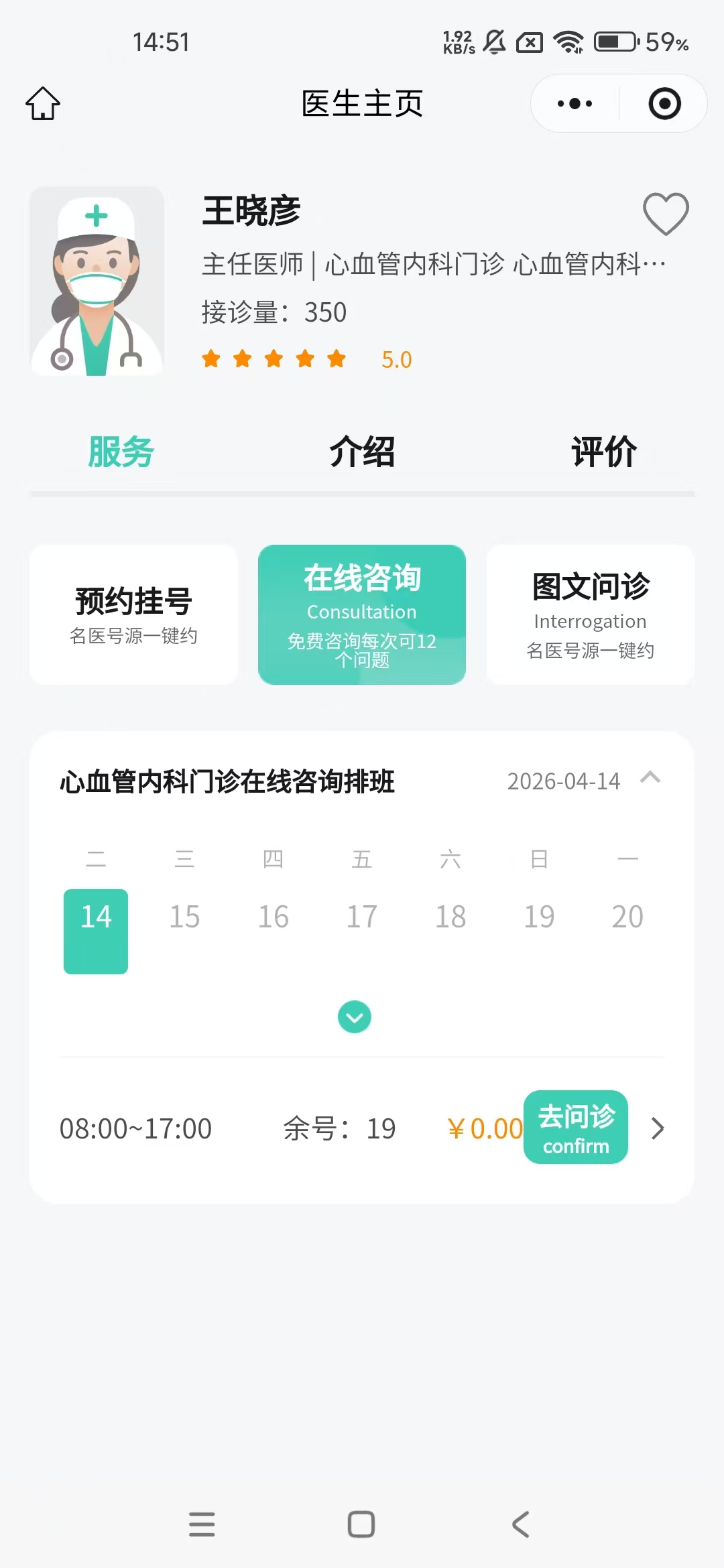This screenshot has height=1568, width=724.
Task: Switch to the 评价 tab
Action: point(603,452)
